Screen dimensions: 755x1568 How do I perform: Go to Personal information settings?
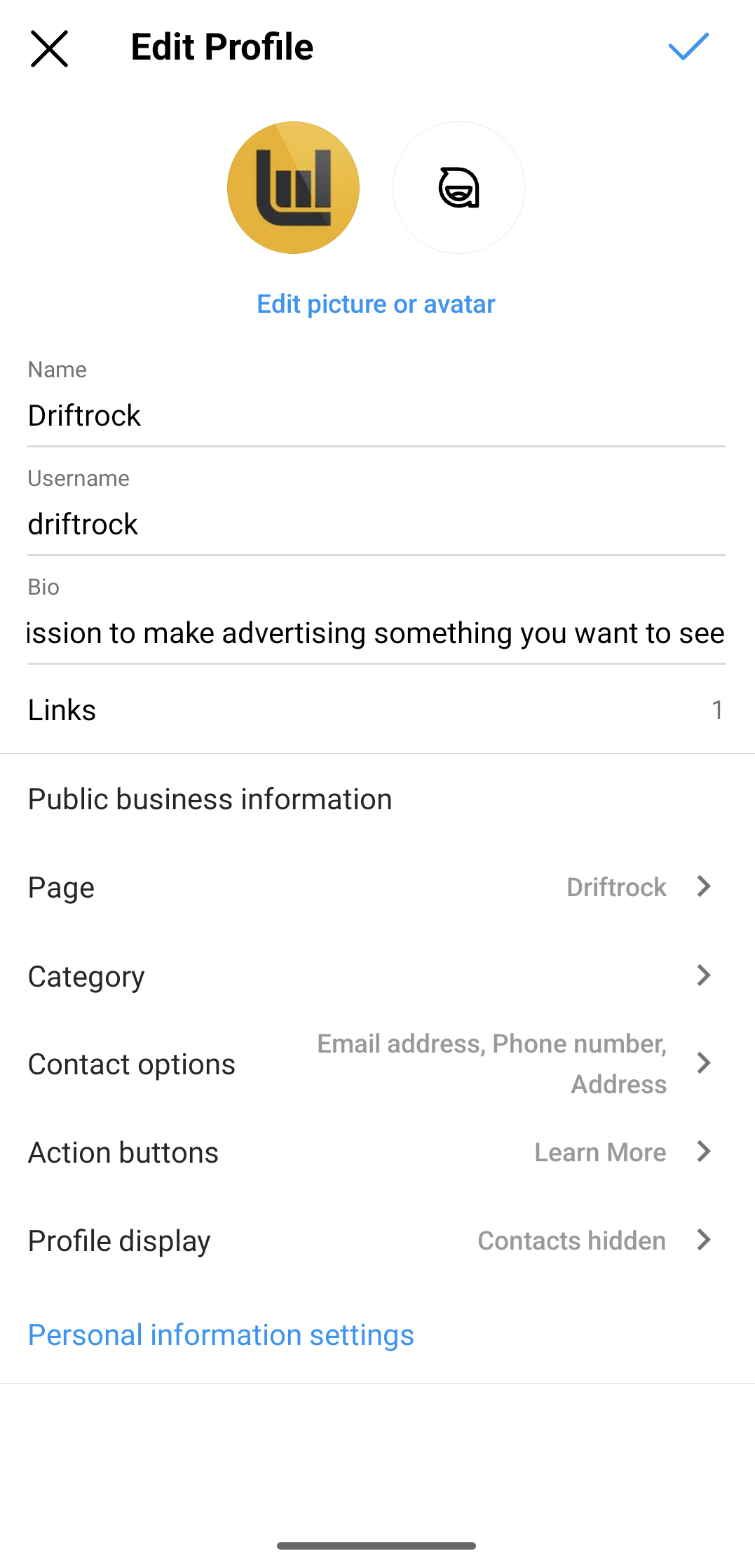[x=221, y=1334]
